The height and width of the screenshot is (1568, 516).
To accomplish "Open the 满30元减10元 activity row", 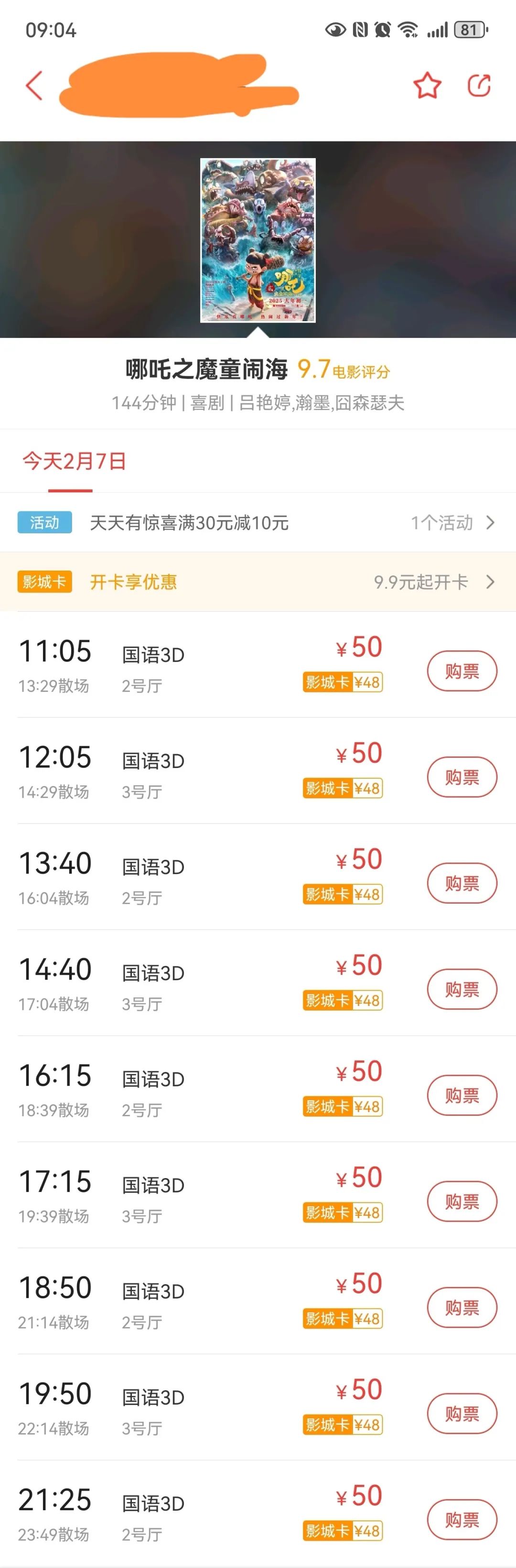I will [258, 522].
